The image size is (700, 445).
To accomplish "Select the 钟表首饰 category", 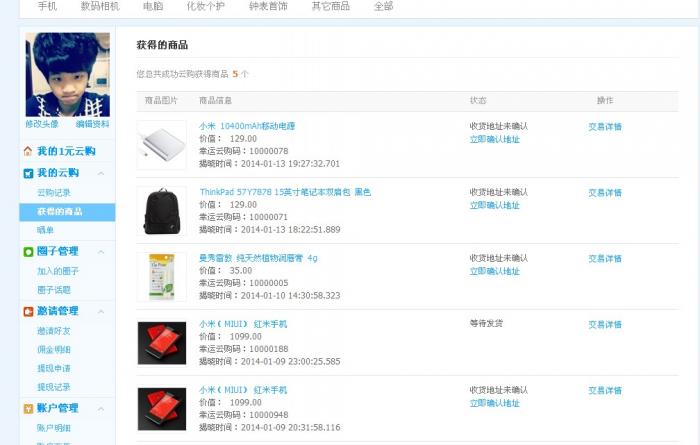I will [x=268, y=6].
